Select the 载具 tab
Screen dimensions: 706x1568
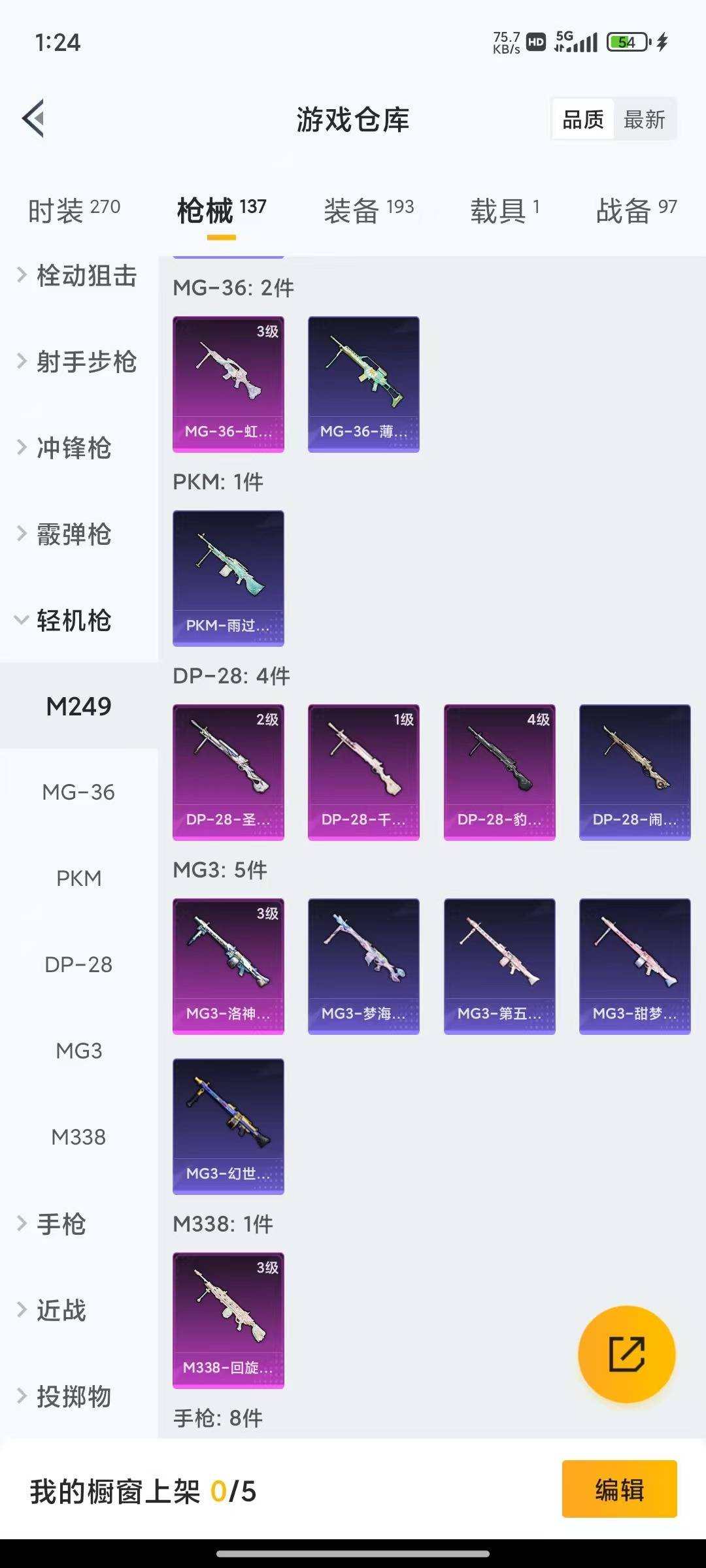[x=504, y=210]
